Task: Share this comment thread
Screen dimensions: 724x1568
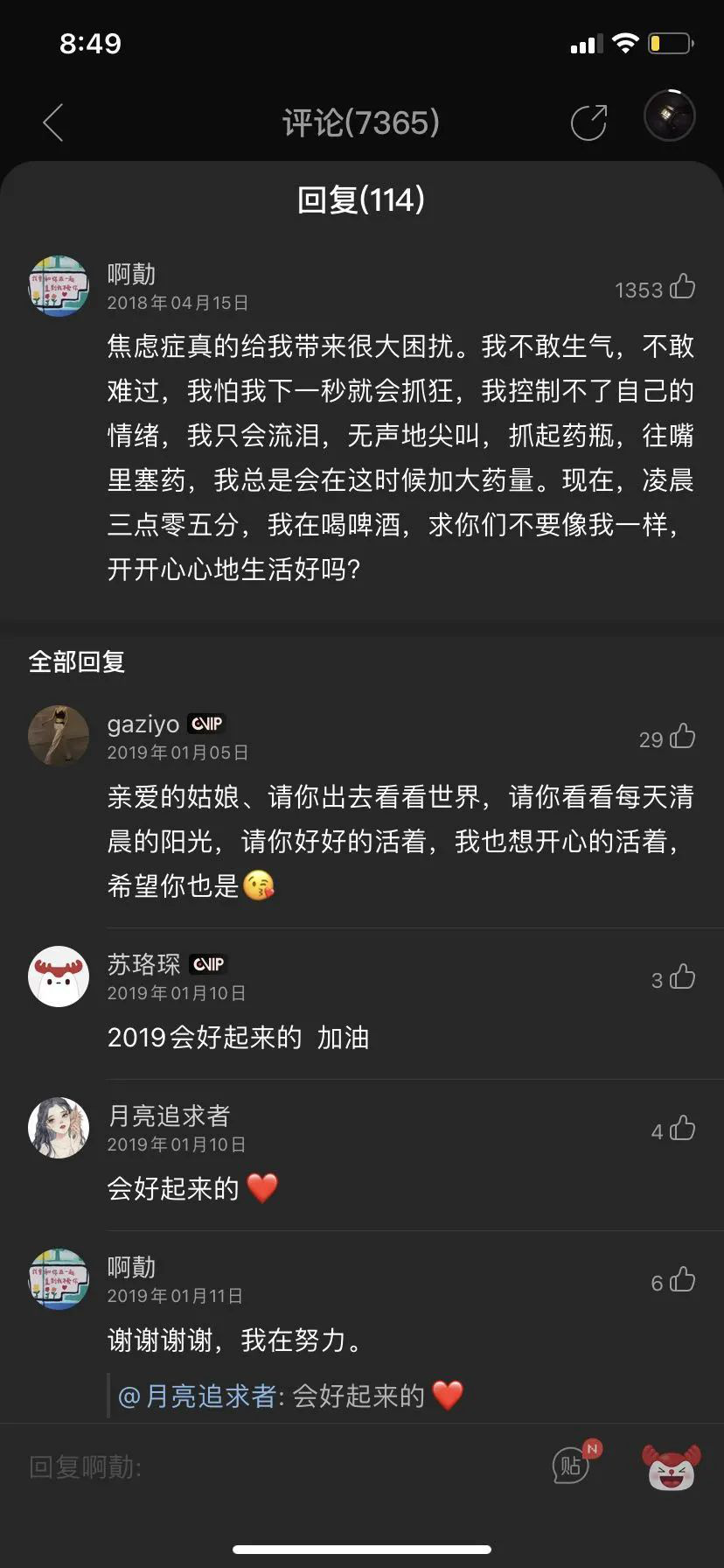Action: pos(588,122)
